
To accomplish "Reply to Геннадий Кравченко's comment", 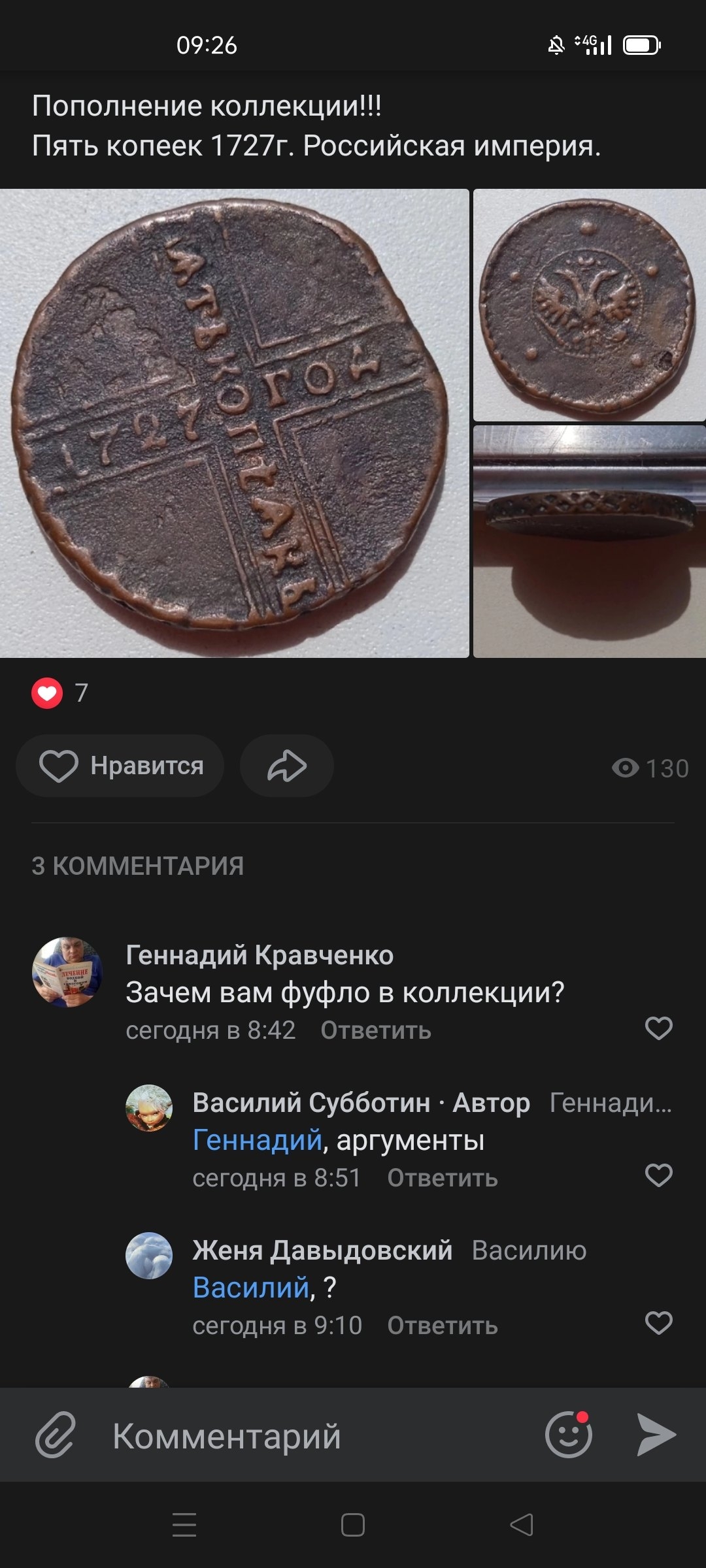I will pos(375,1030).
